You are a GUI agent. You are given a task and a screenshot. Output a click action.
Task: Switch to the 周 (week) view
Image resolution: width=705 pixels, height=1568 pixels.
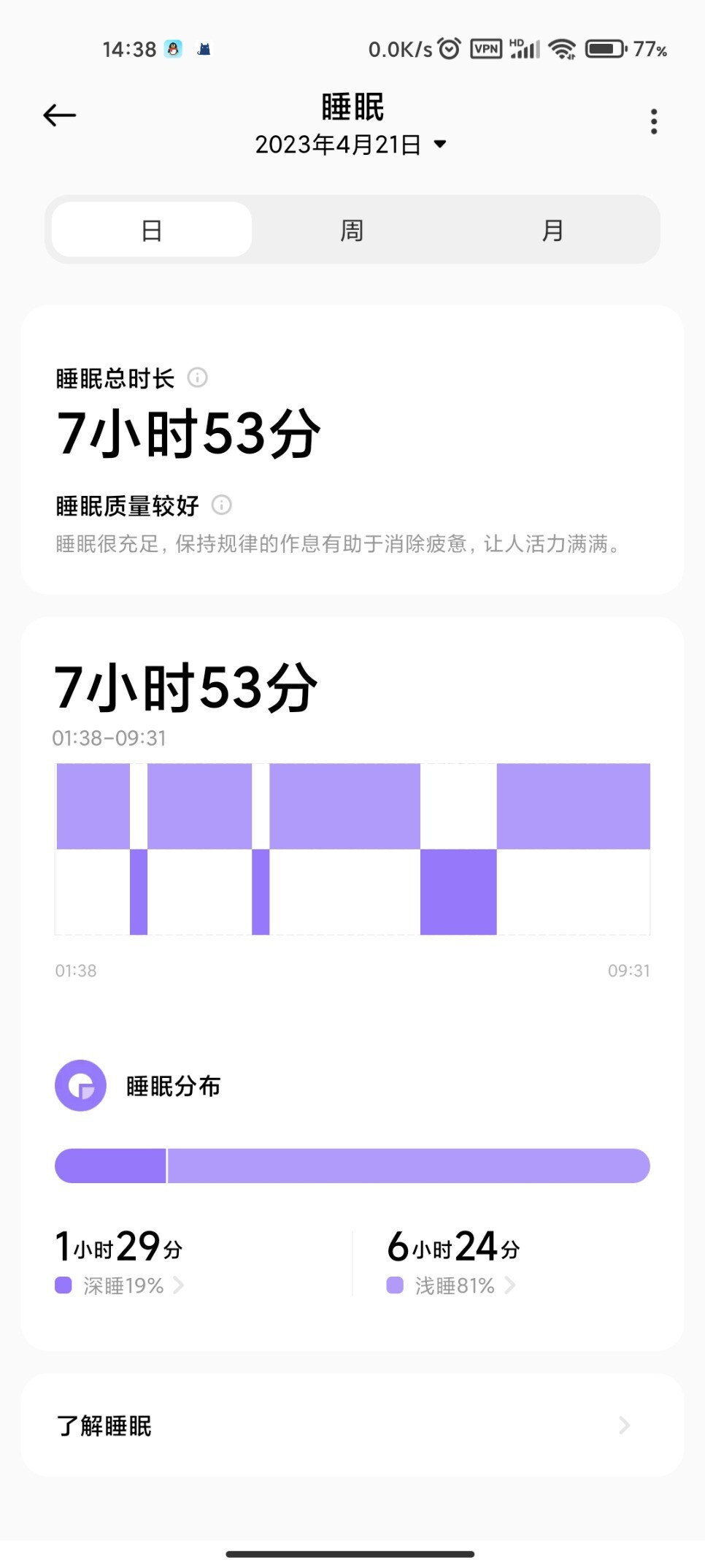pyautogui.click(x=352, y=230)
